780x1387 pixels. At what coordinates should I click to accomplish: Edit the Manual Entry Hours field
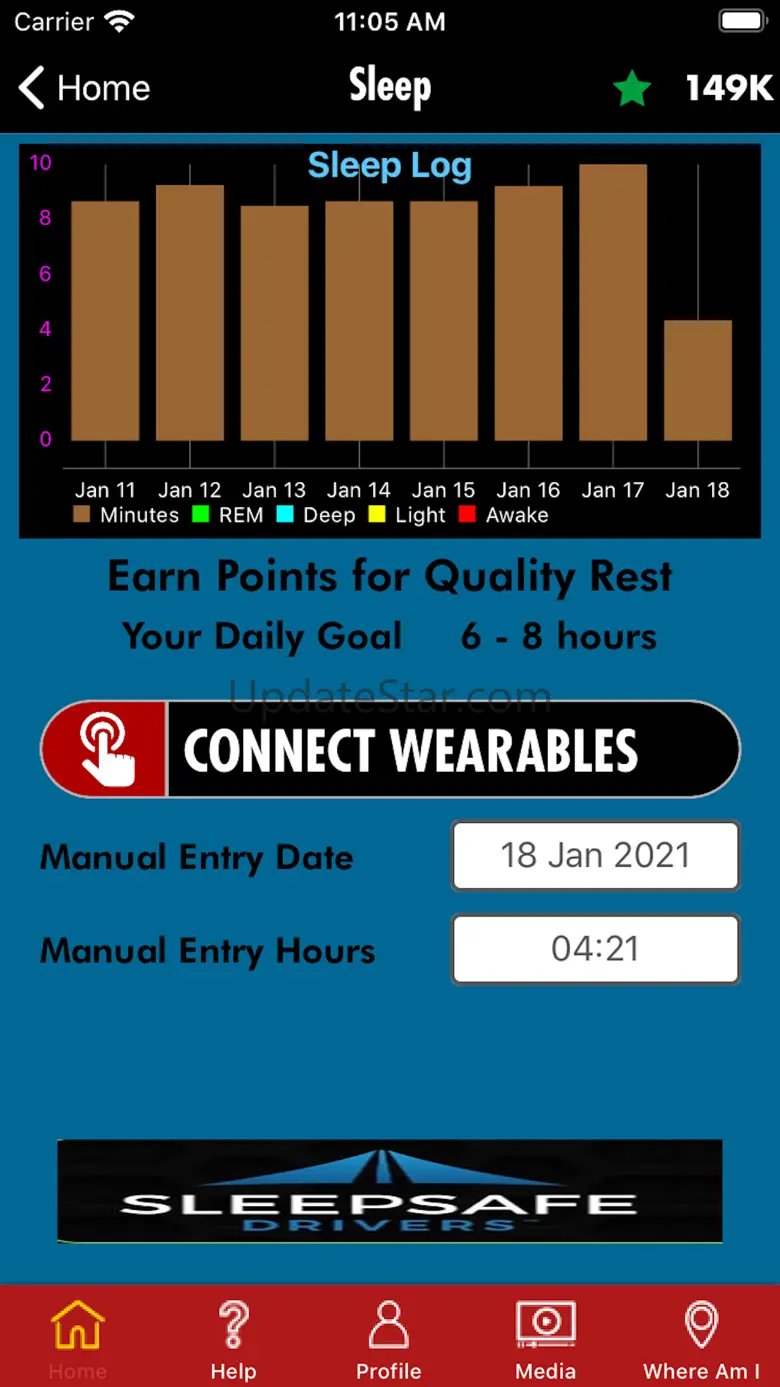tap(595, 948)
